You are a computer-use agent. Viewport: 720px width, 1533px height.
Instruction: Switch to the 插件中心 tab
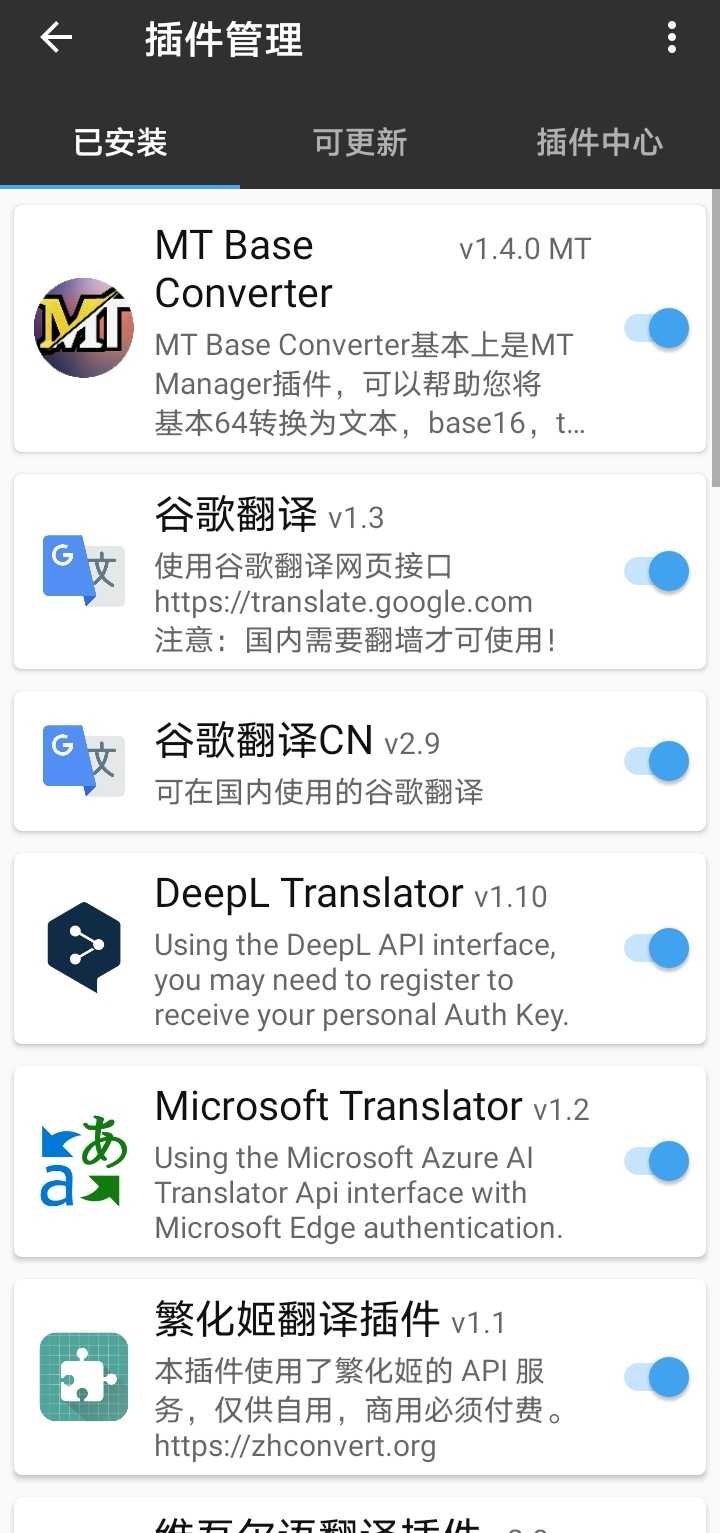(x=599, y=142)
